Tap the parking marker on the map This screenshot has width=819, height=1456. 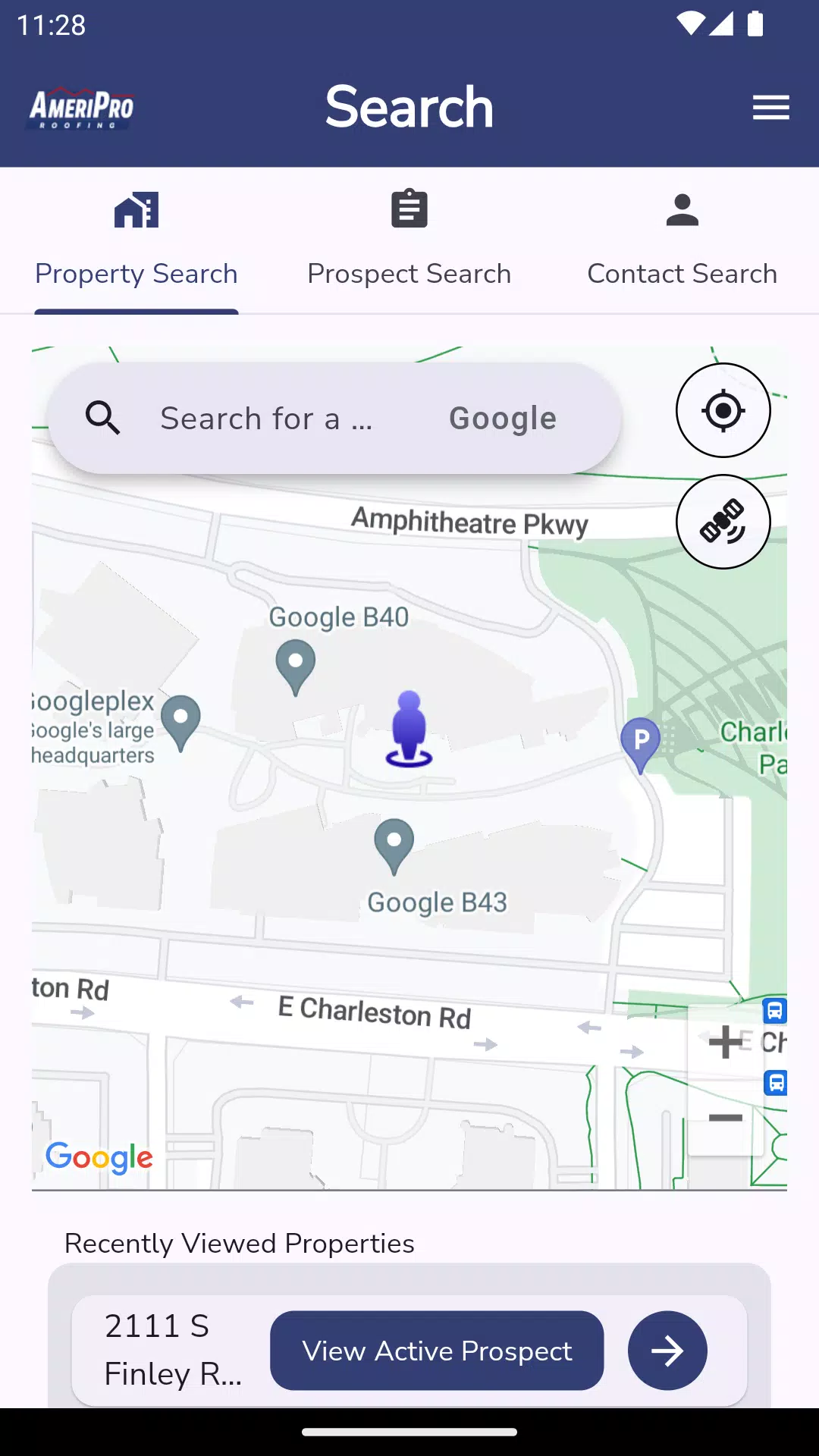pos(641,745)
